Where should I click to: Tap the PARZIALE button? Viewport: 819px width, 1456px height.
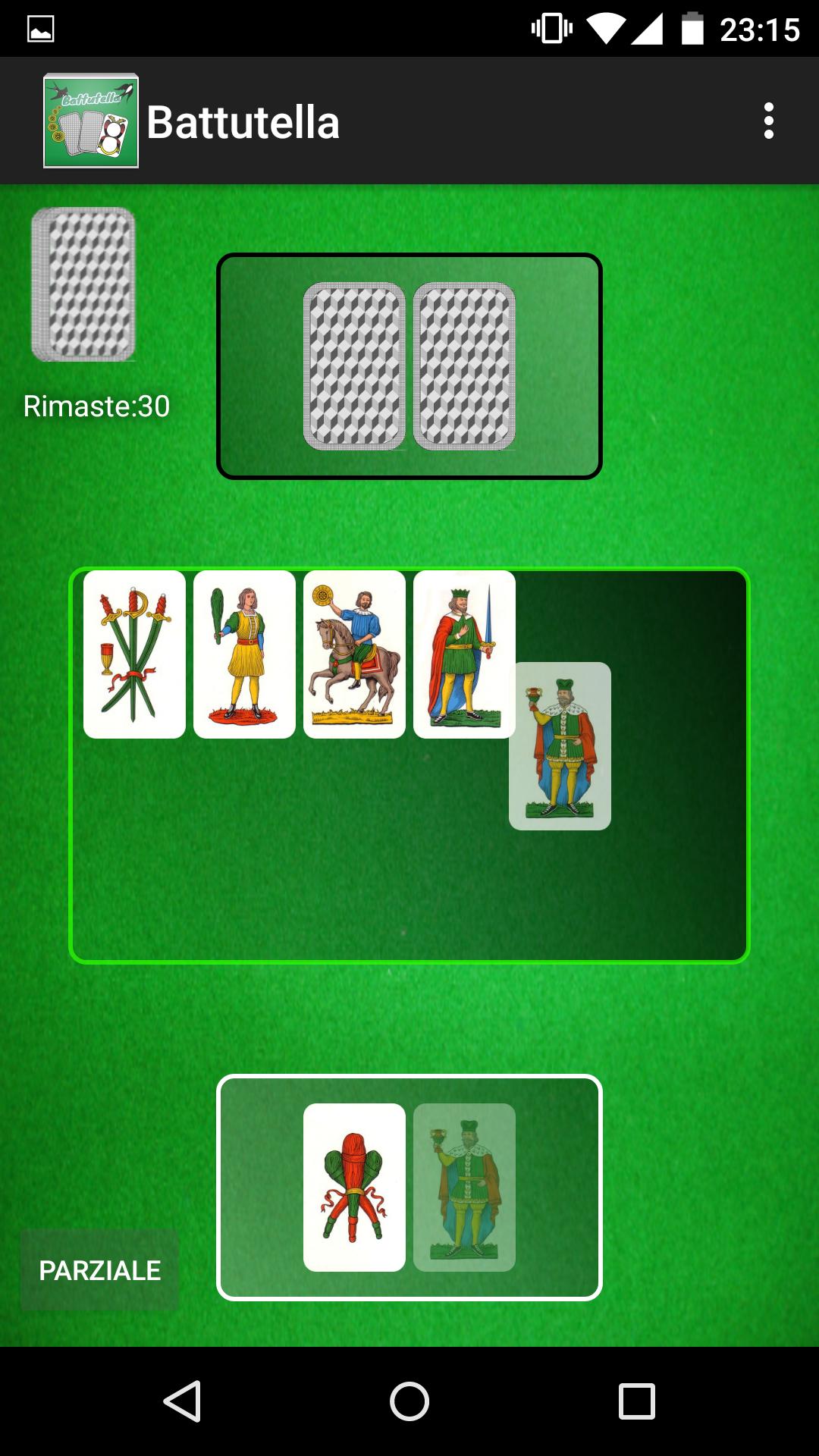pos(99,1270)
